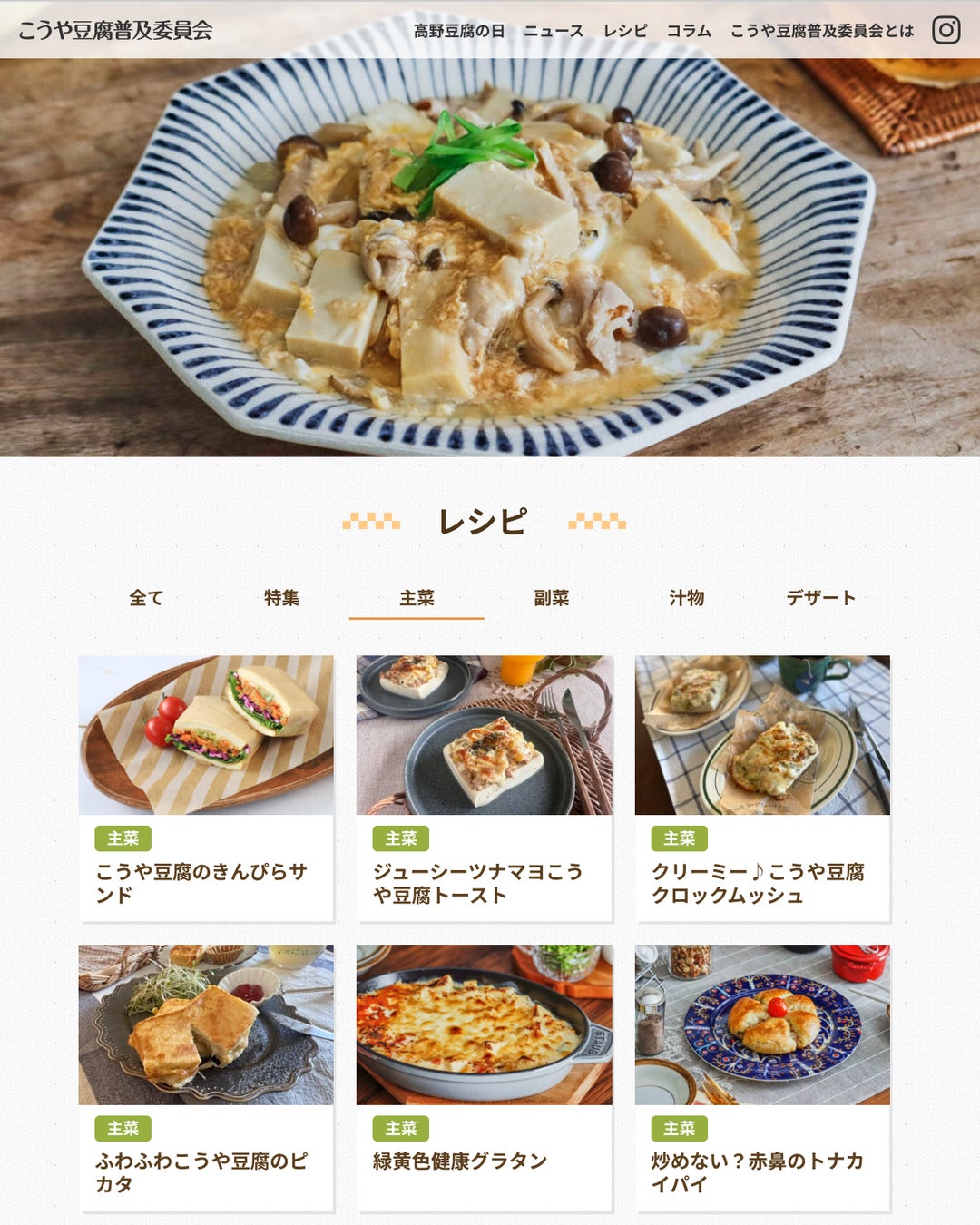Show 汁物 recipes
The width and height of the screenshot is (980, 1225).
tap(686, 597)
